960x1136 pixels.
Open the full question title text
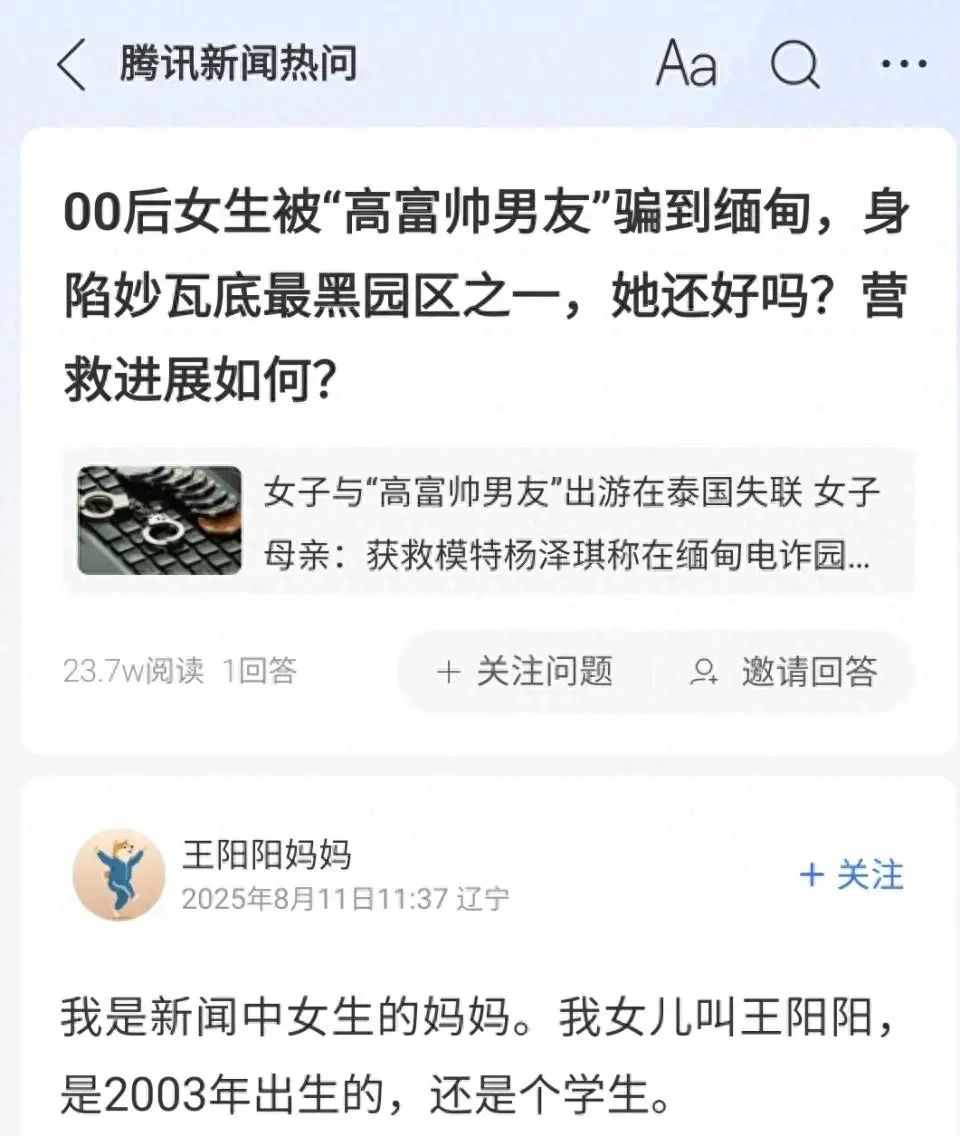(480, 288)
